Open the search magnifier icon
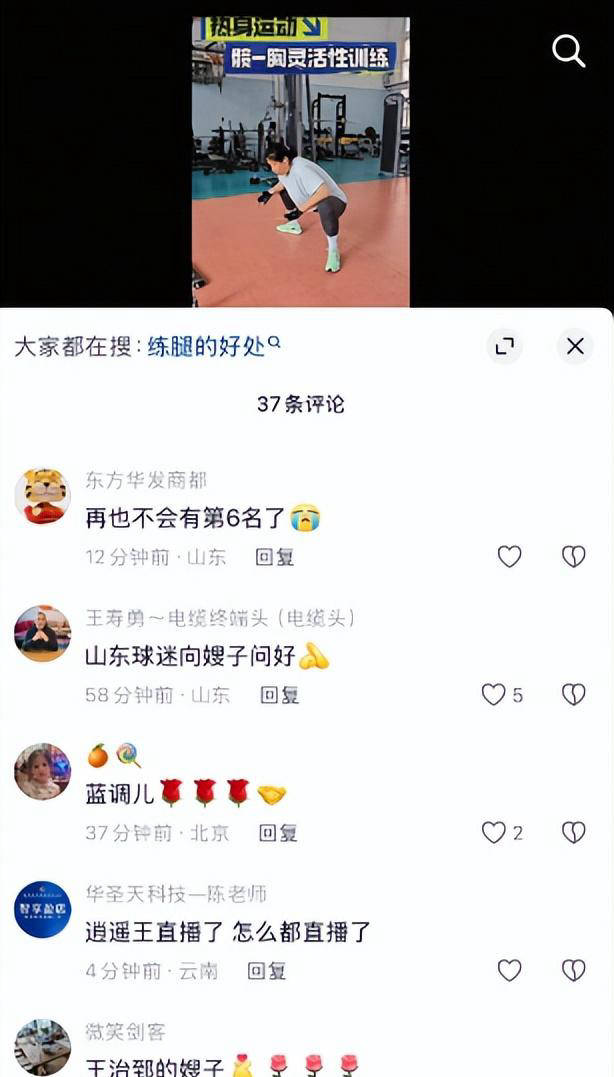The image size is (614, 1077). pos(568,50)
